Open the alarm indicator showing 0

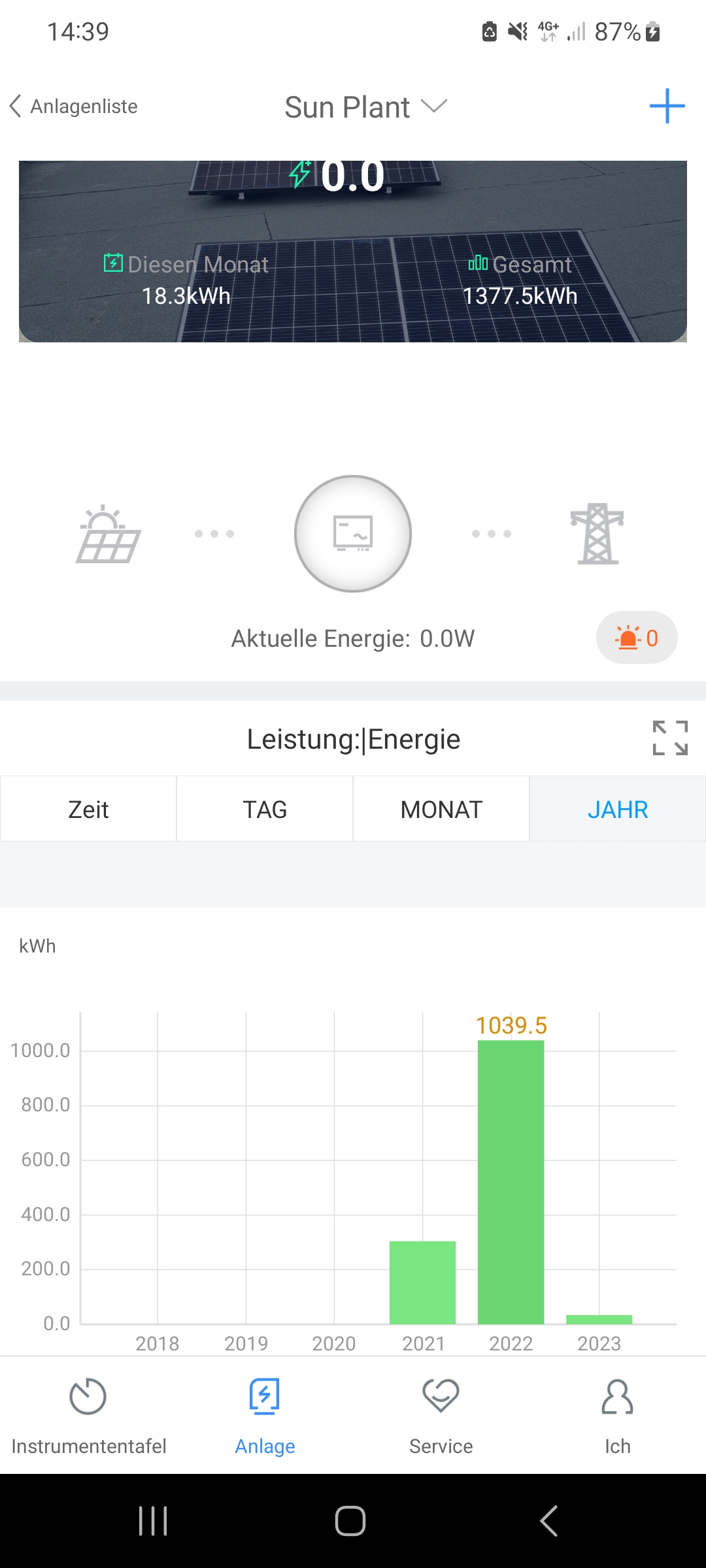636,638
